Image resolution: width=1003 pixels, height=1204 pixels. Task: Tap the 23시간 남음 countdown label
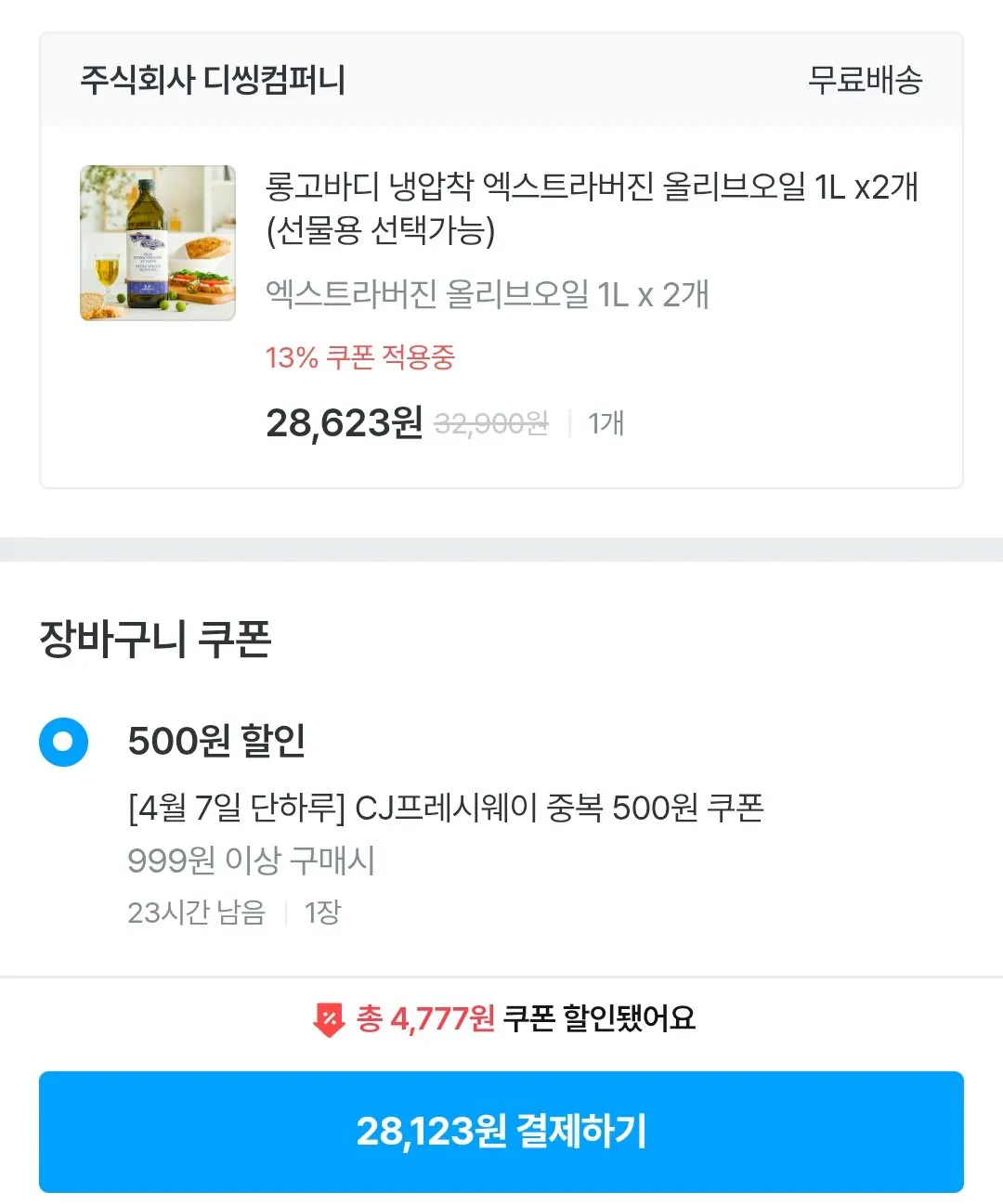[195, 913]
